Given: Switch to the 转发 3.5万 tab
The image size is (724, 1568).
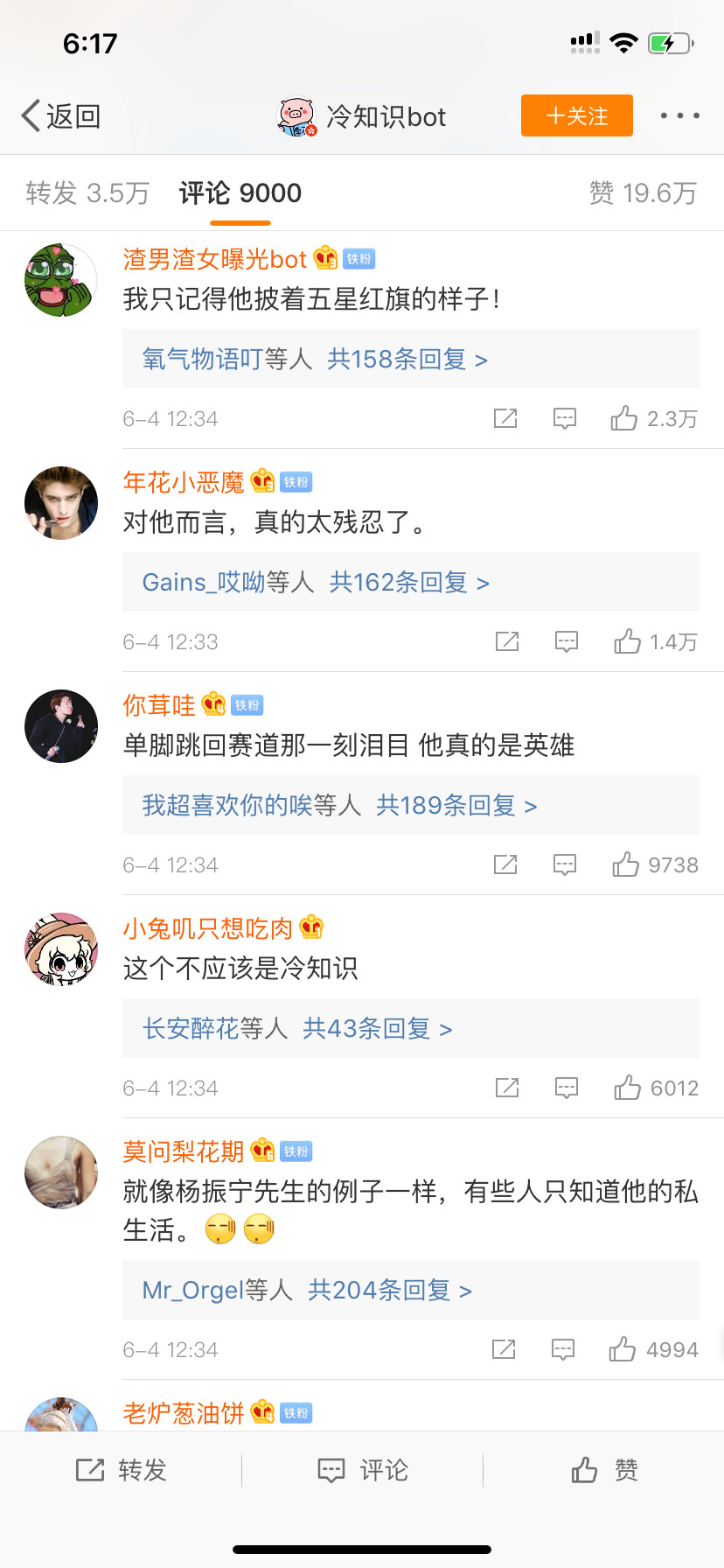Looking at the screenshot, I should click(87, 192).
